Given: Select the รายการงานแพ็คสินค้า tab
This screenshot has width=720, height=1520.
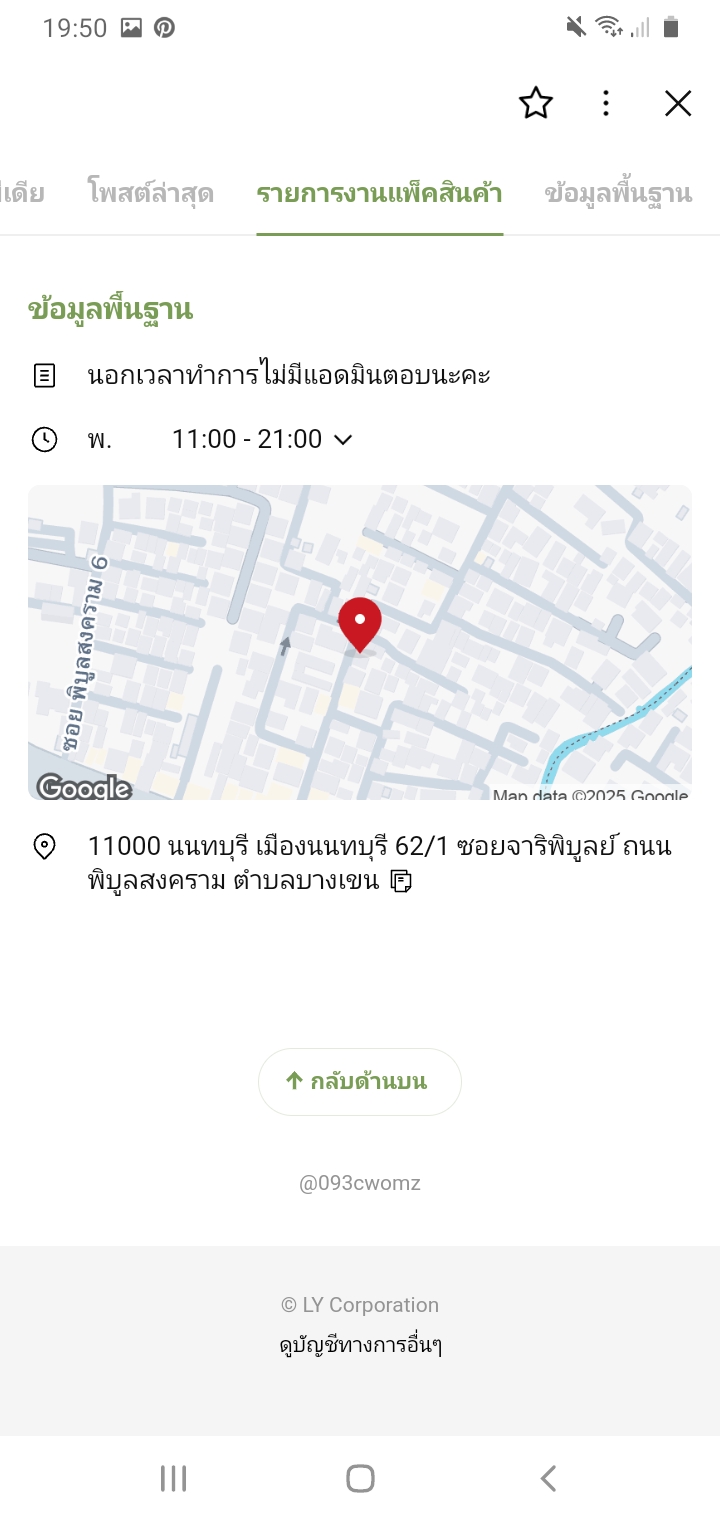Looking at the screenshot, I should coord(379,193).
